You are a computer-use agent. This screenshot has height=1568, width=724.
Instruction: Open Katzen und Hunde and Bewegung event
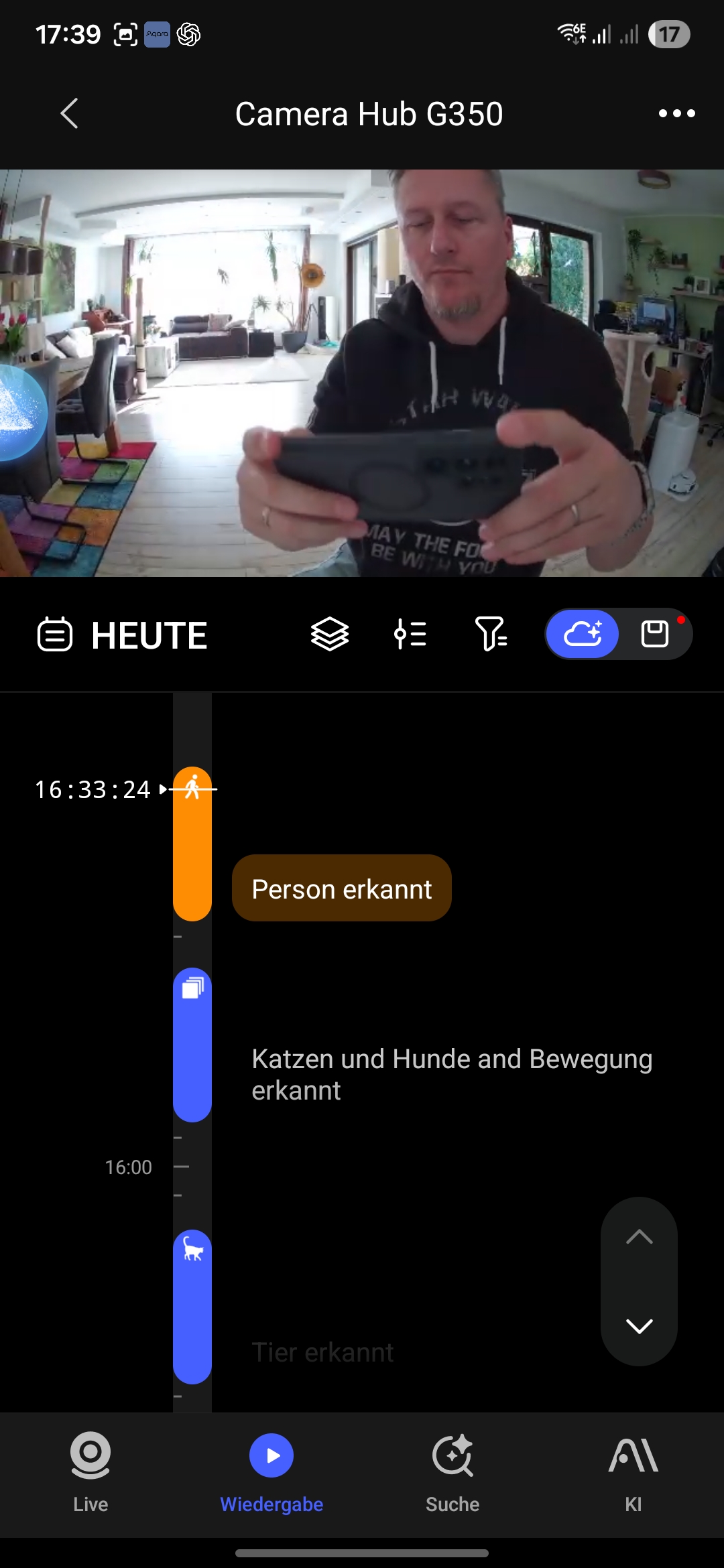[451, 1074]
